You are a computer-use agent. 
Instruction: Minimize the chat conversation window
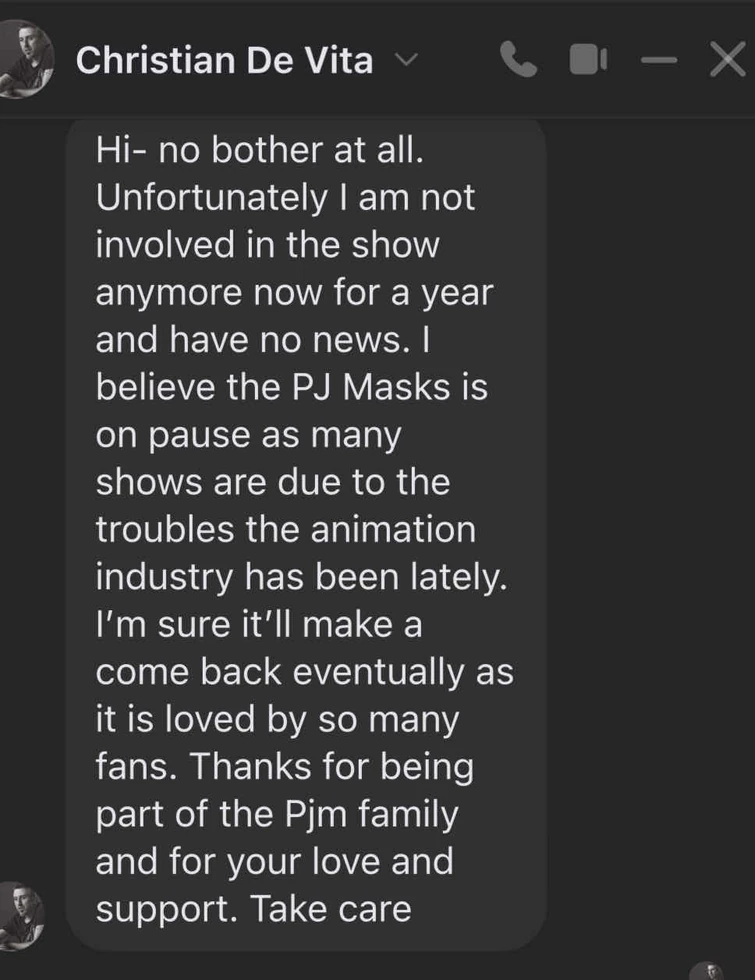(x=659, y=59)
